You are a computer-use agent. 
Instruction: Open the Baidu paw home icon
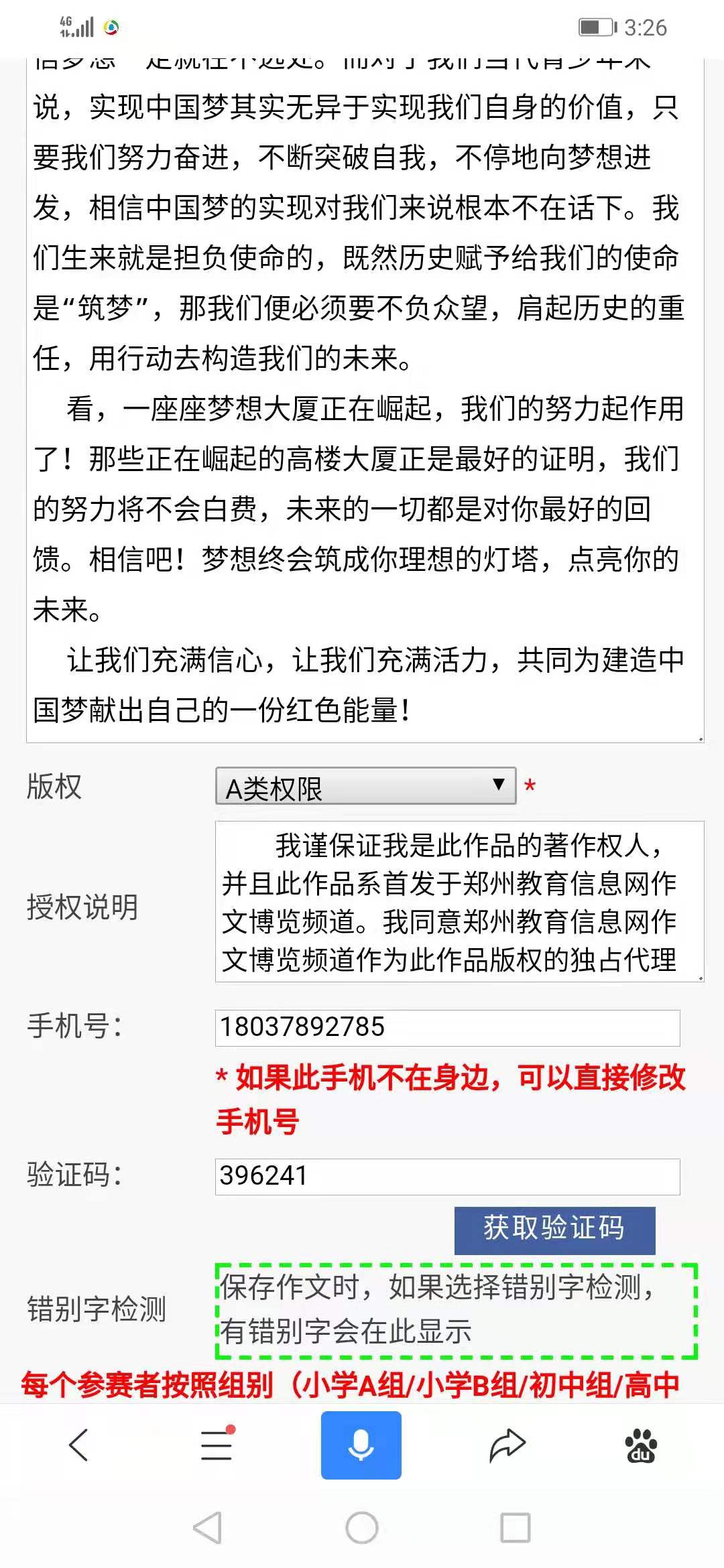click(x=641, y=1445)
